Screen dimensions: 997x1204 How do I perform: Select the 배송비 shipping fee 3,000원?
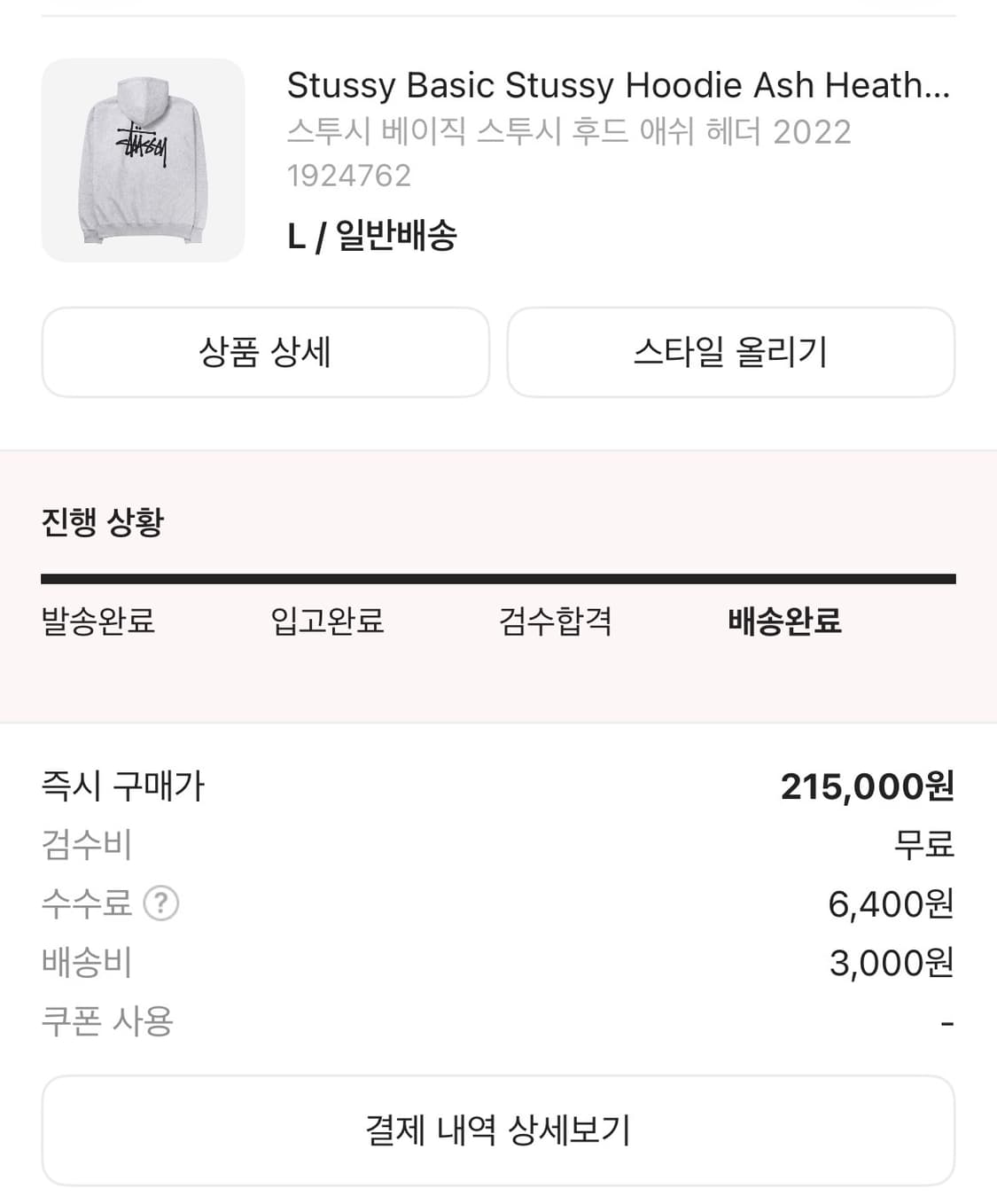tap(889, 963)
